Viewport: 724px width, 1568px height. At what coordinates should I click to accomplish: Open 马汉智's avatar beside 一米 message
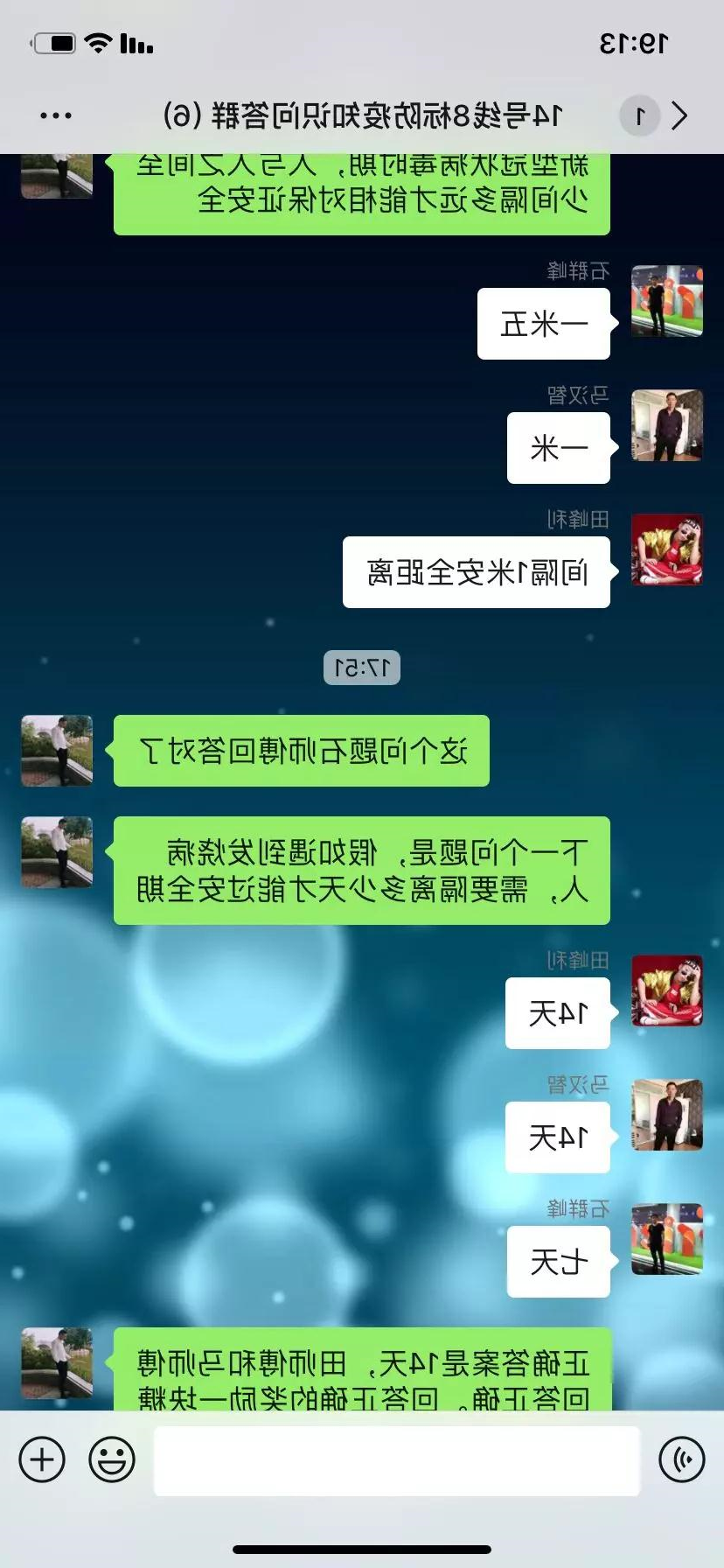(667, 425)
